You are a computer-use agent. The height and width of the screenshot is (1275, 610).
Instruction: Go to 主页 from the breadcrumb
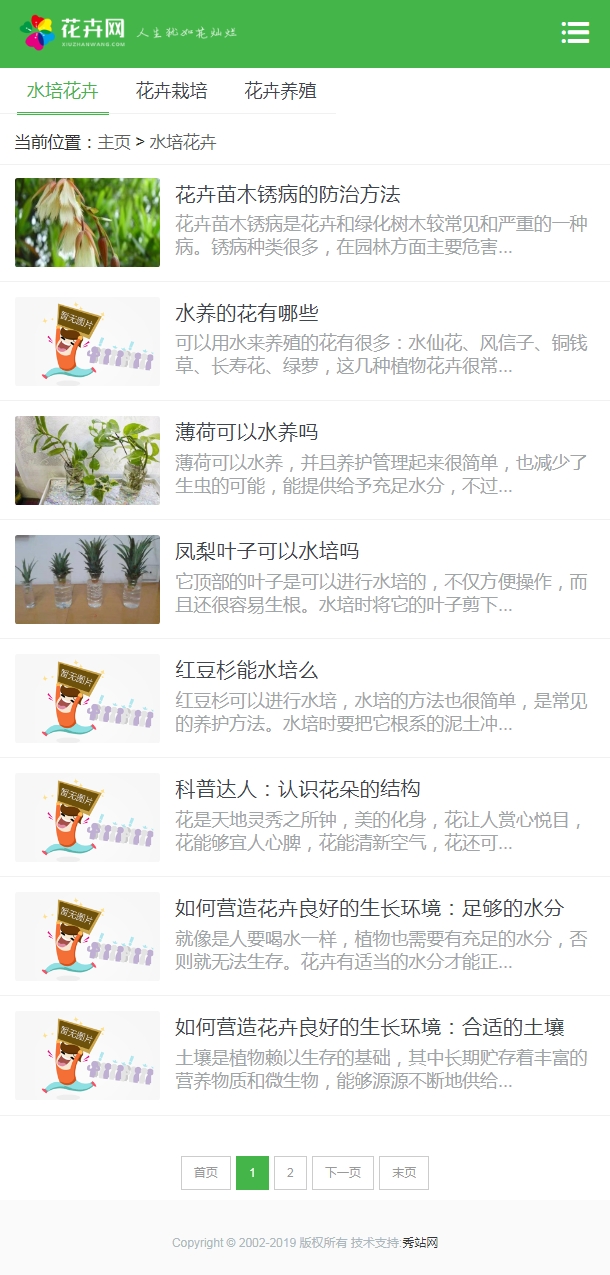click(x=114, y=142)
